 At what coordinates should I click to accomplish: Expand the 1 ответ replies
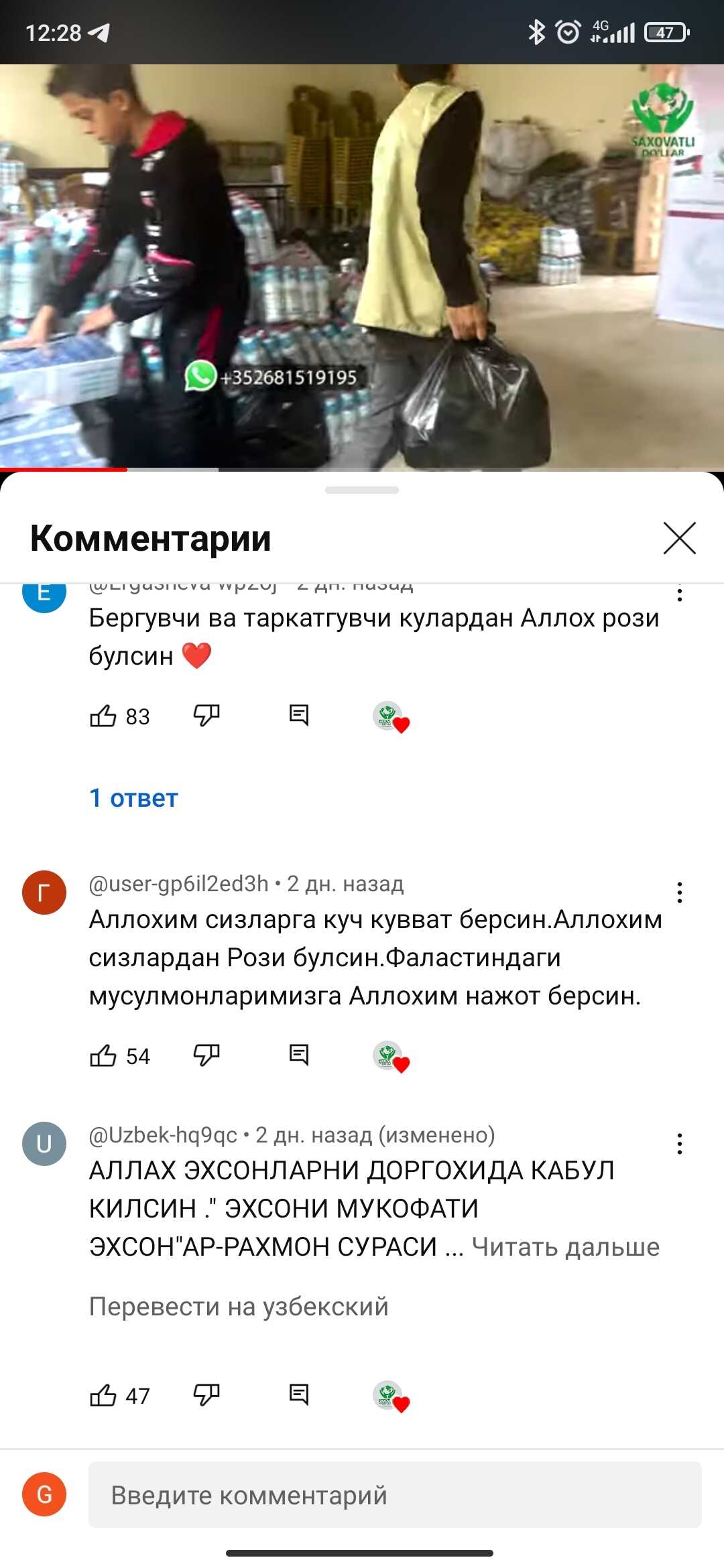[x=133, y=798]
